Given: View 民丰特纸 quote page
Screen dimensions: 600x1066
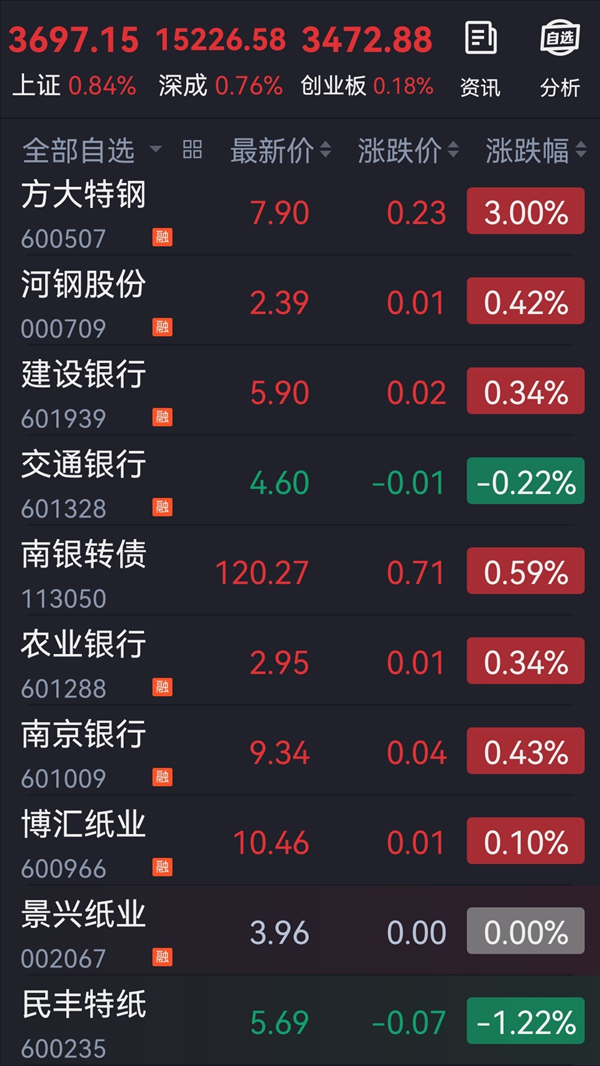Looking at the screenshot, I should [300, 1020].
